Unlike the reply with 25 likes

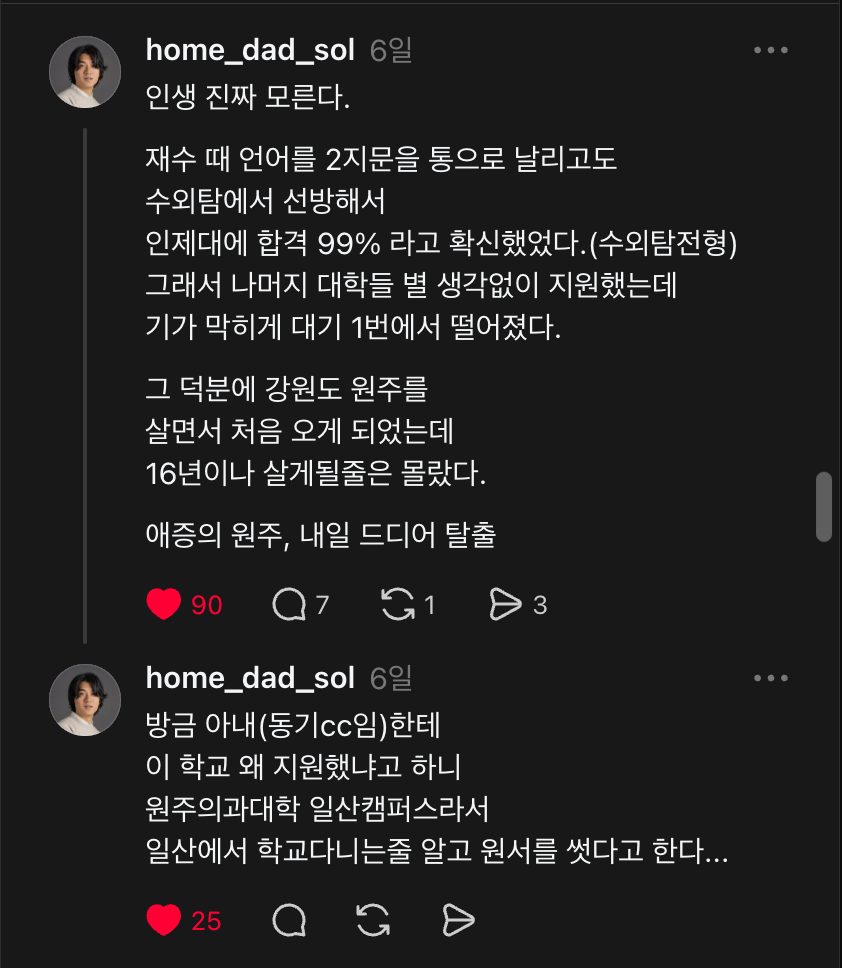coord(164,920)
